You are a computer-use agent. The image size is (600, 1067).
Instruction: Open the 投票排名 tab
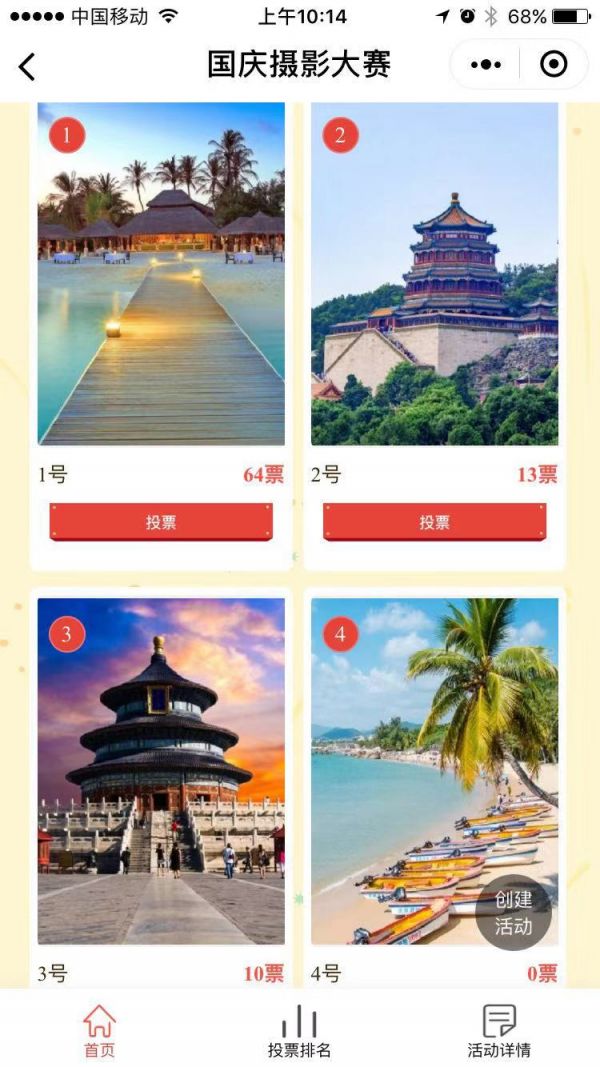click(299, 1030)
